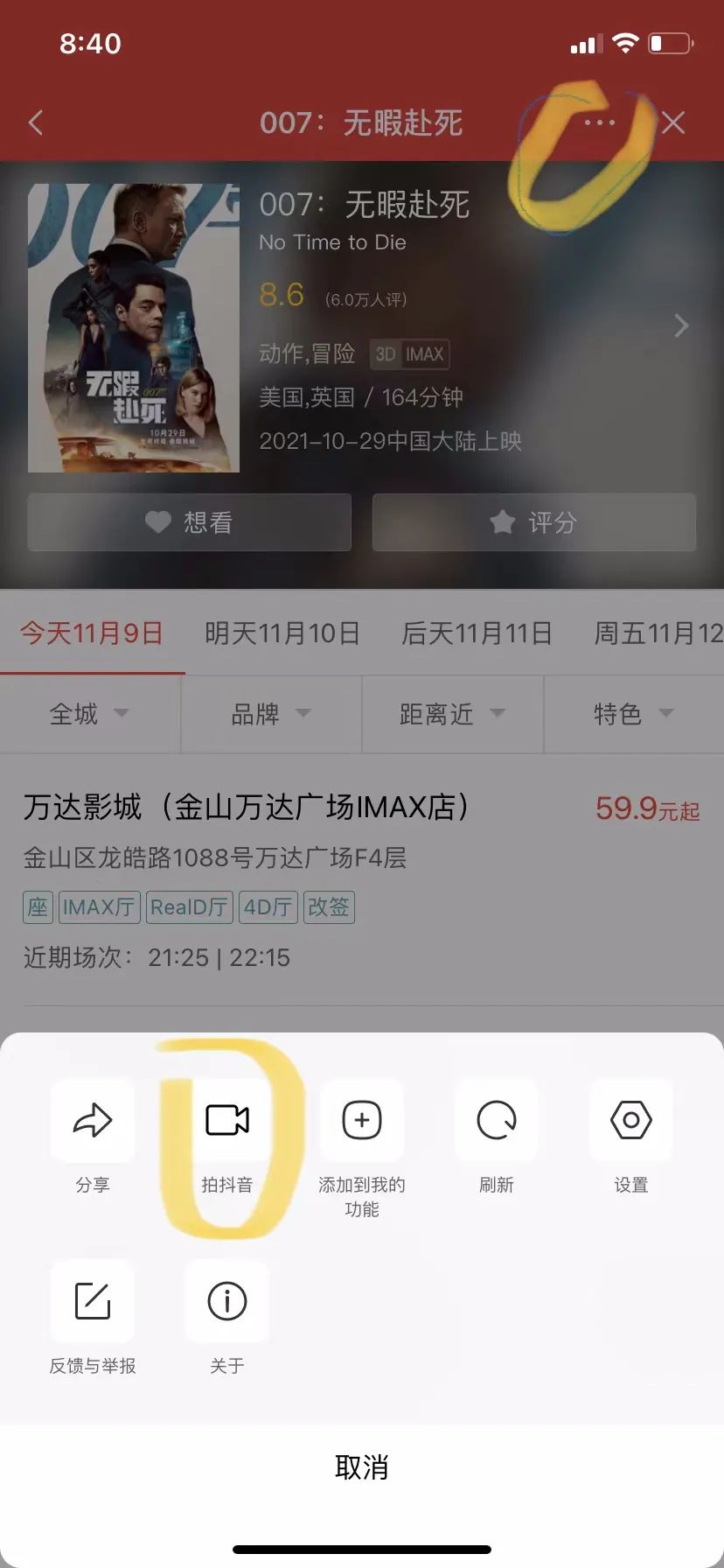Rate the movie with 评分
Screen dimensions: 724x1568
tap(534, 522)
